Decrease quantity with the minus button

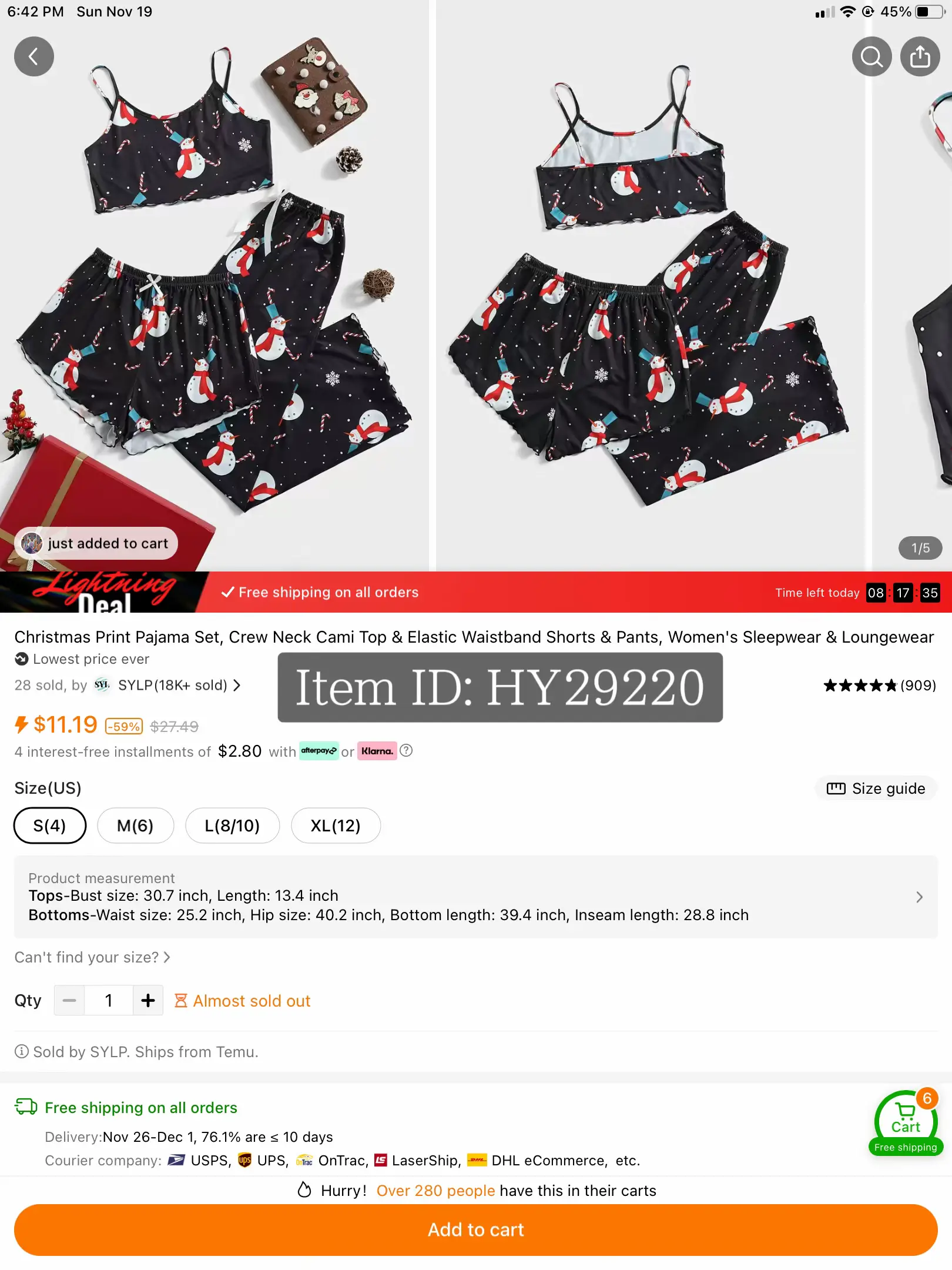pos(69,1000)
